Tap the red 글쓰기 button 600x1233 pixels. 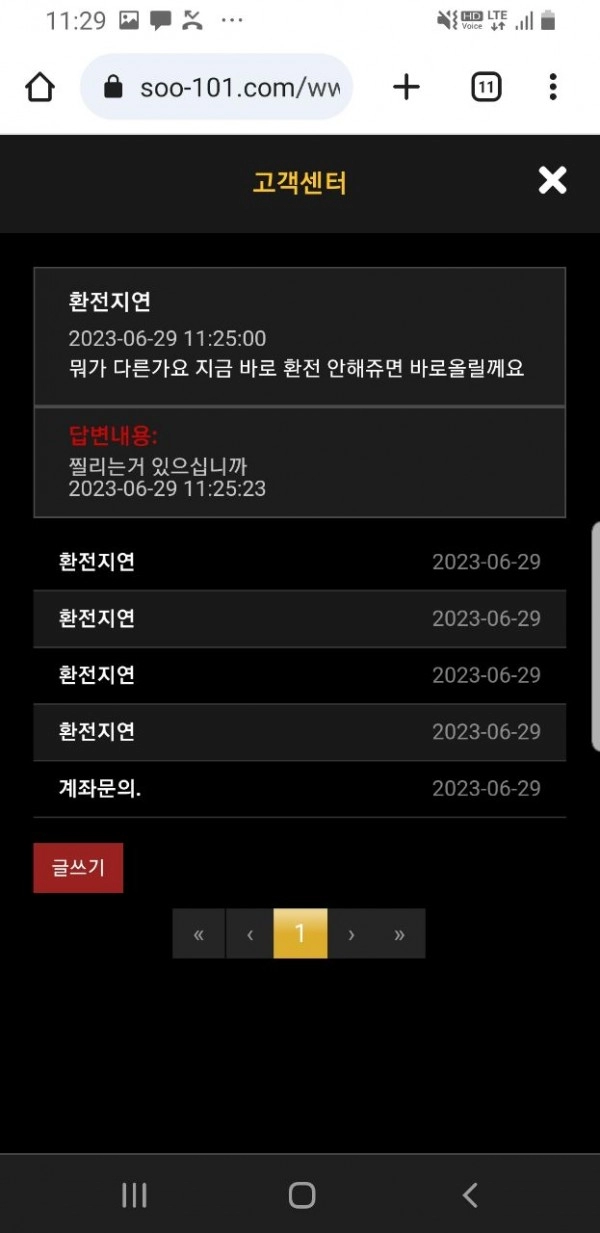pyautogui.click(x=78, y=868)
